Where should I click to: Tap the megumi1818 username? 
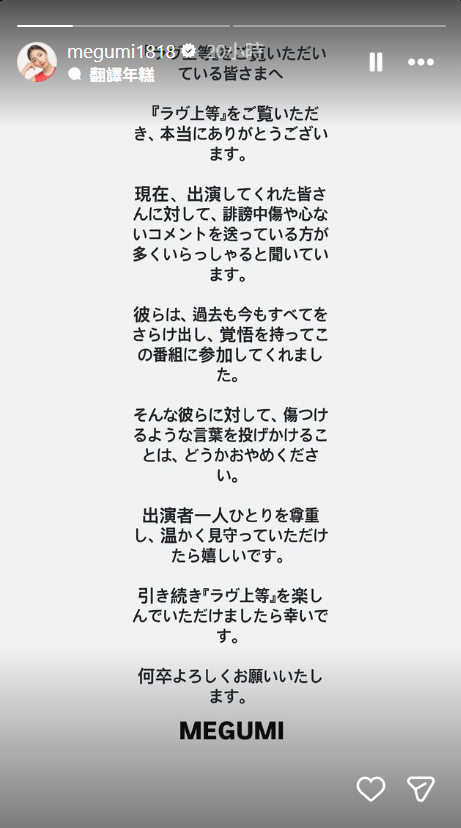coord(121,52)
